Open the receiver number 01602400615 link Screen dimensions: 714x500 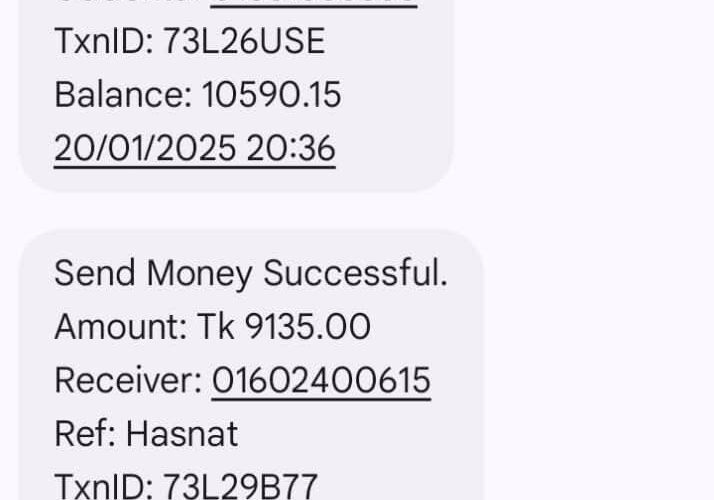click(321, 380)
